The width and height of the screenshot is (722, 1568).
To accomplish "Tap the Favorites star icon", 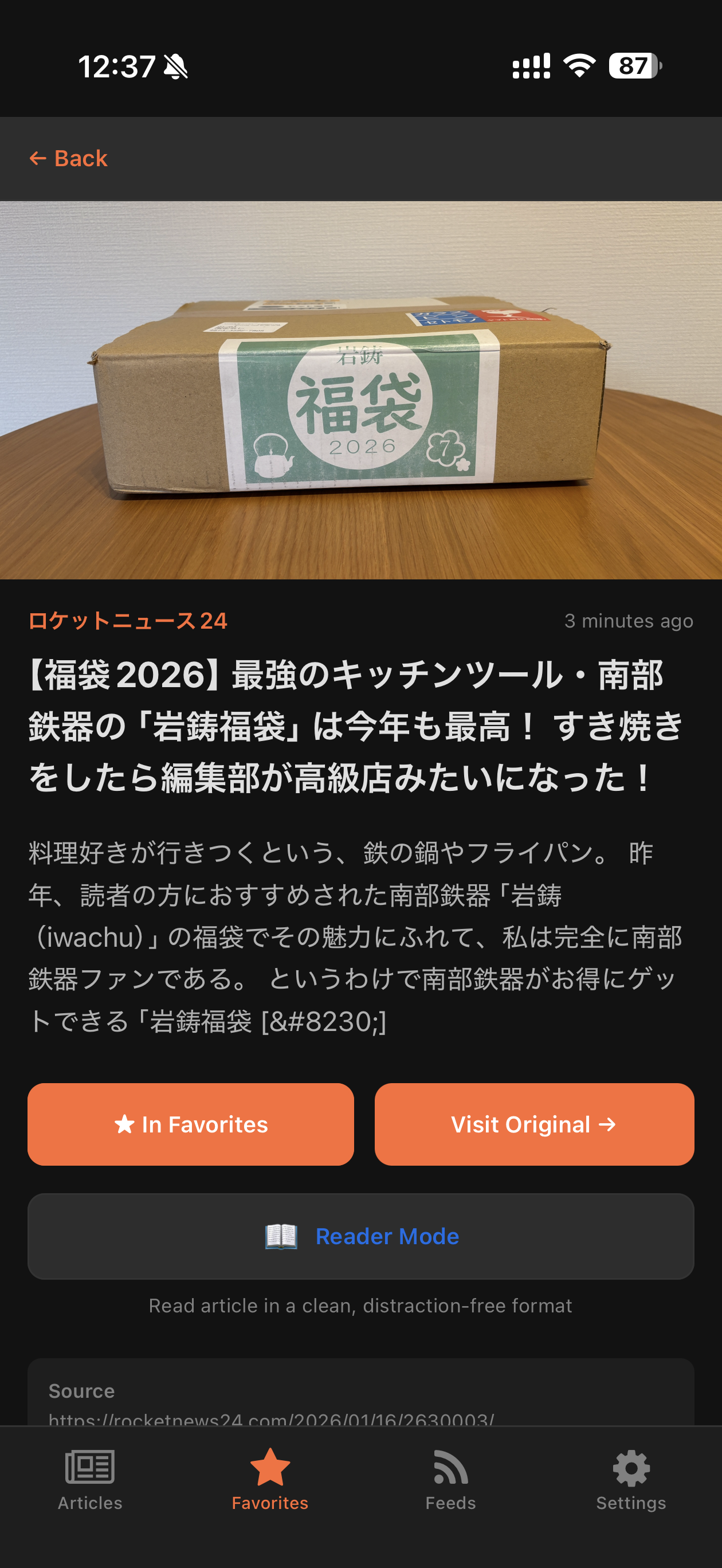I will [270, 1467].
